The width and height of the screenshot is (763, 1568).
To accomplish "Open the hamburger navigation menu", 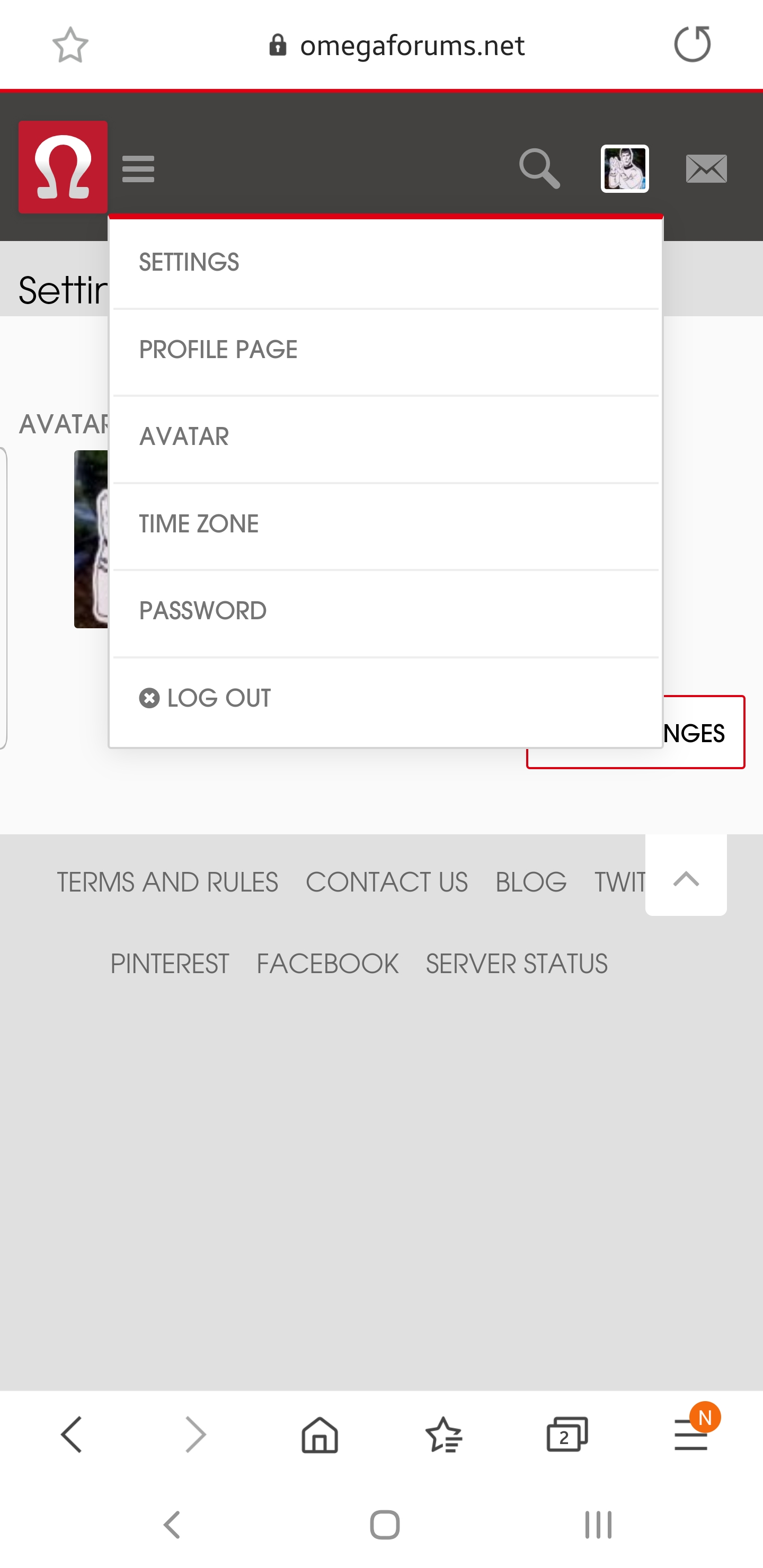I will click(138, 168).
